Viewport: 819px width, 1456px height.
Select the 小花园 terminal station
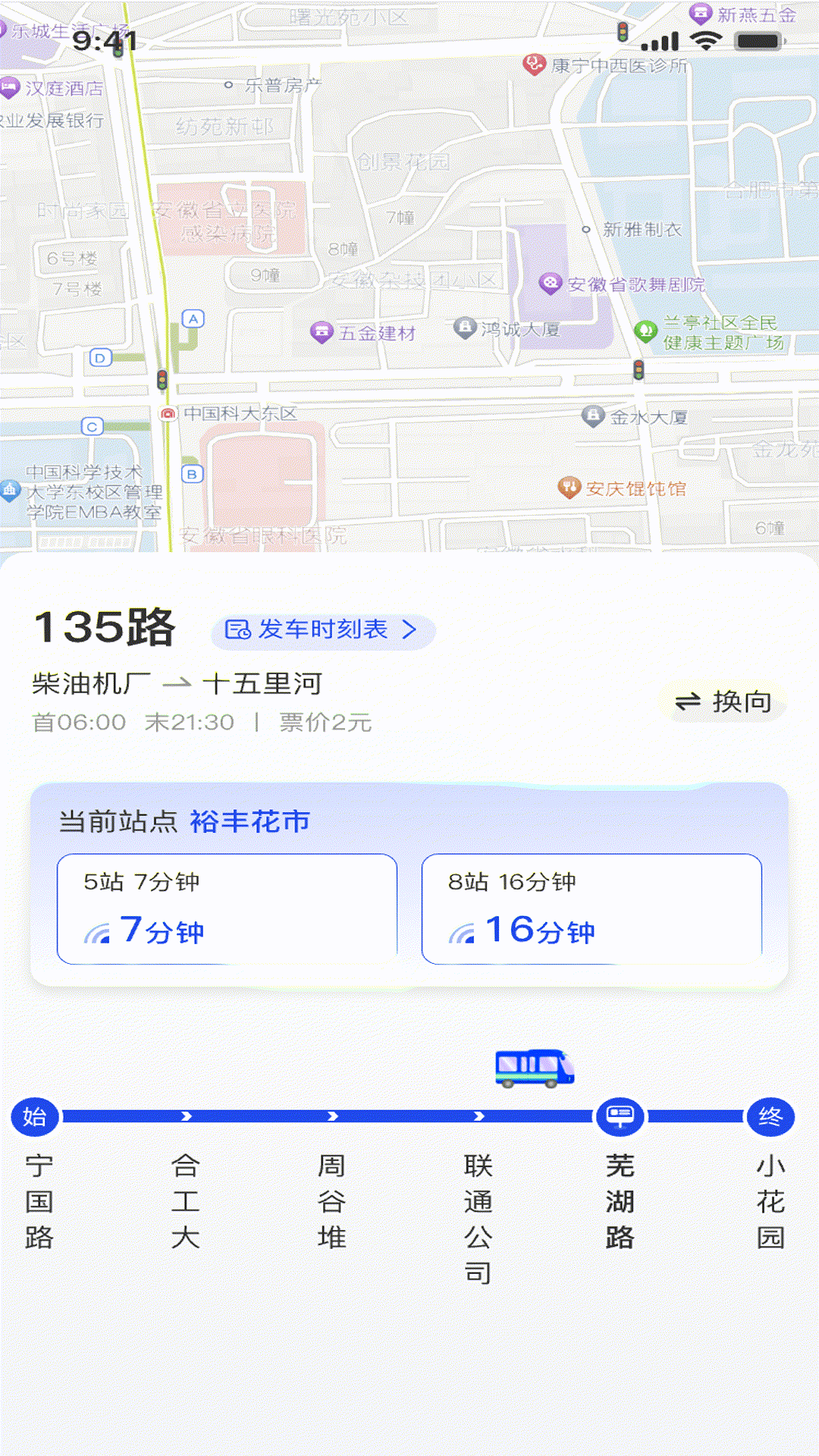click(770, 1201)
